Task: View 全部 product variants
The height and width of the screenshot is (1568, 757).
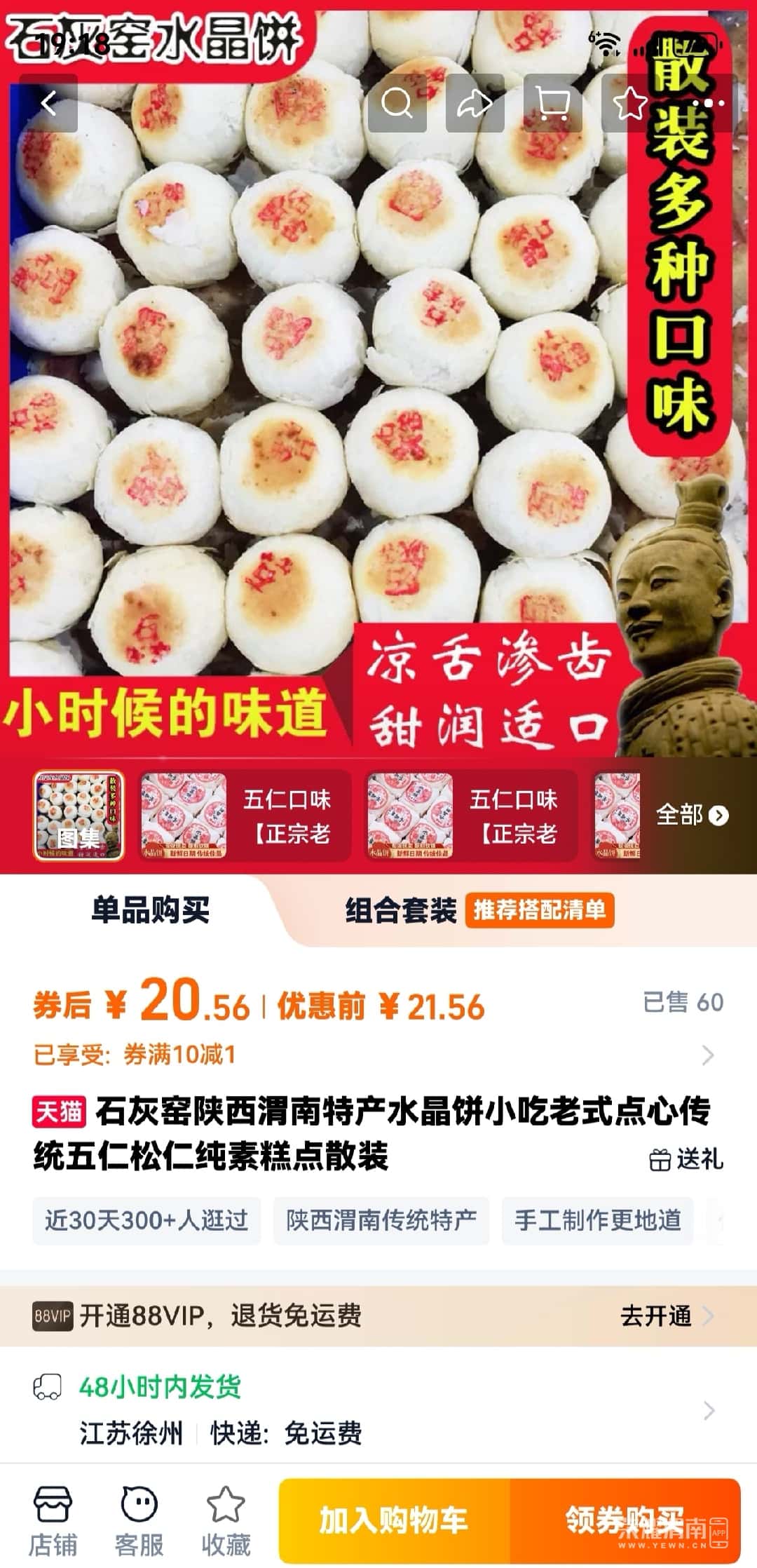Action: pos(691,815)
